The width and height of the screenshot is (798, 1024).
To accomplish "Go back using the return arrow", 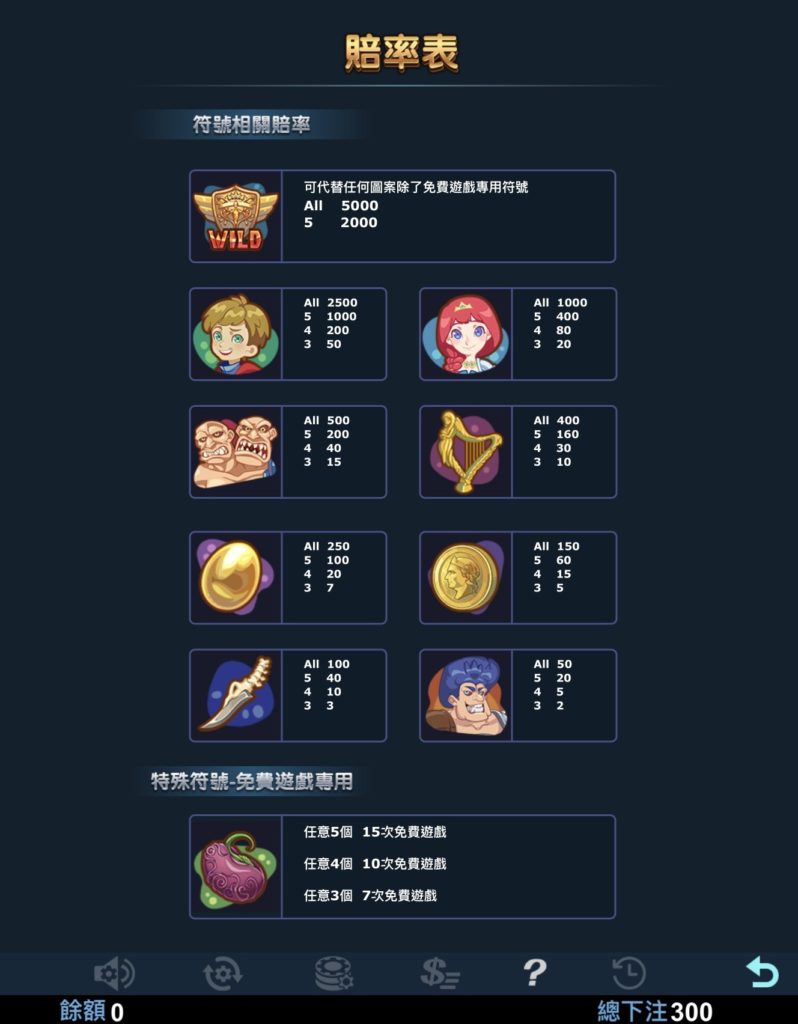I will [761, 972].
